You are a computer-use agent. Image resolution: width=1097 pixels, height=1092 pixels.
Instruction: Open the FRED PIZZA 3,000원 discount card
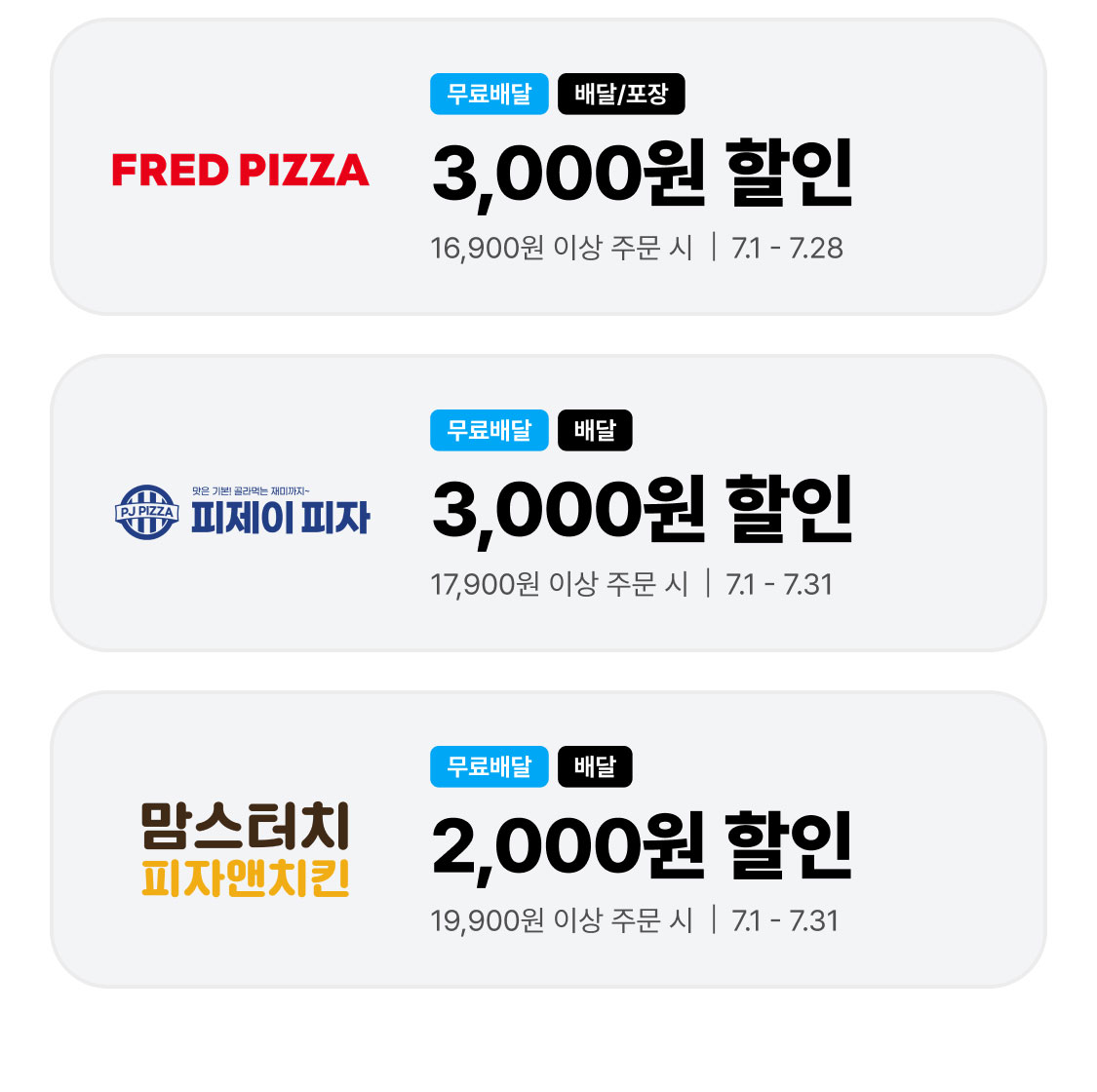tap(548, 168)
